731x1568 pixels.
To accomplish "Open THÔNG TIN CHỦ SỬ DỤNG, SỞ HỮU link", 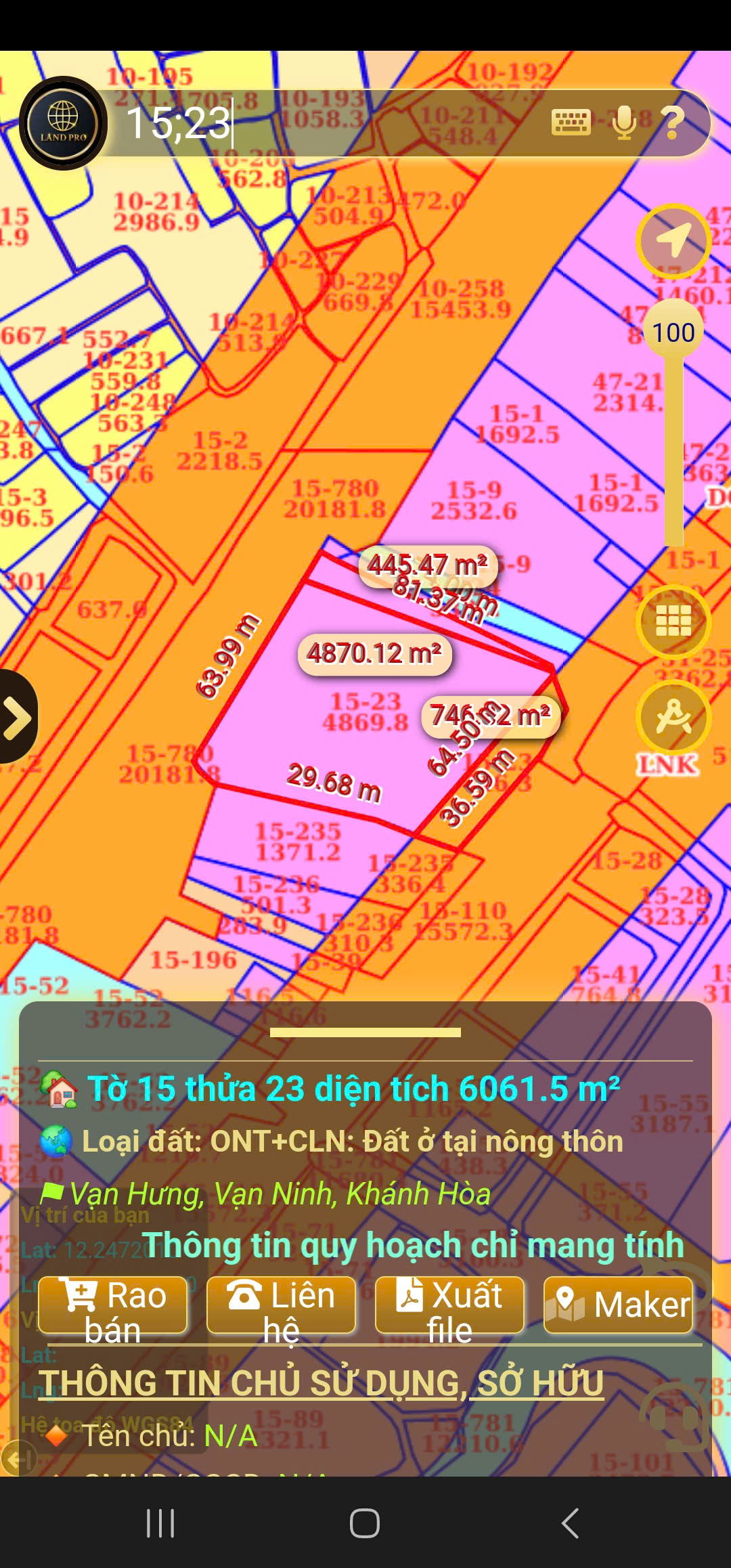I will coord(321,1382).
